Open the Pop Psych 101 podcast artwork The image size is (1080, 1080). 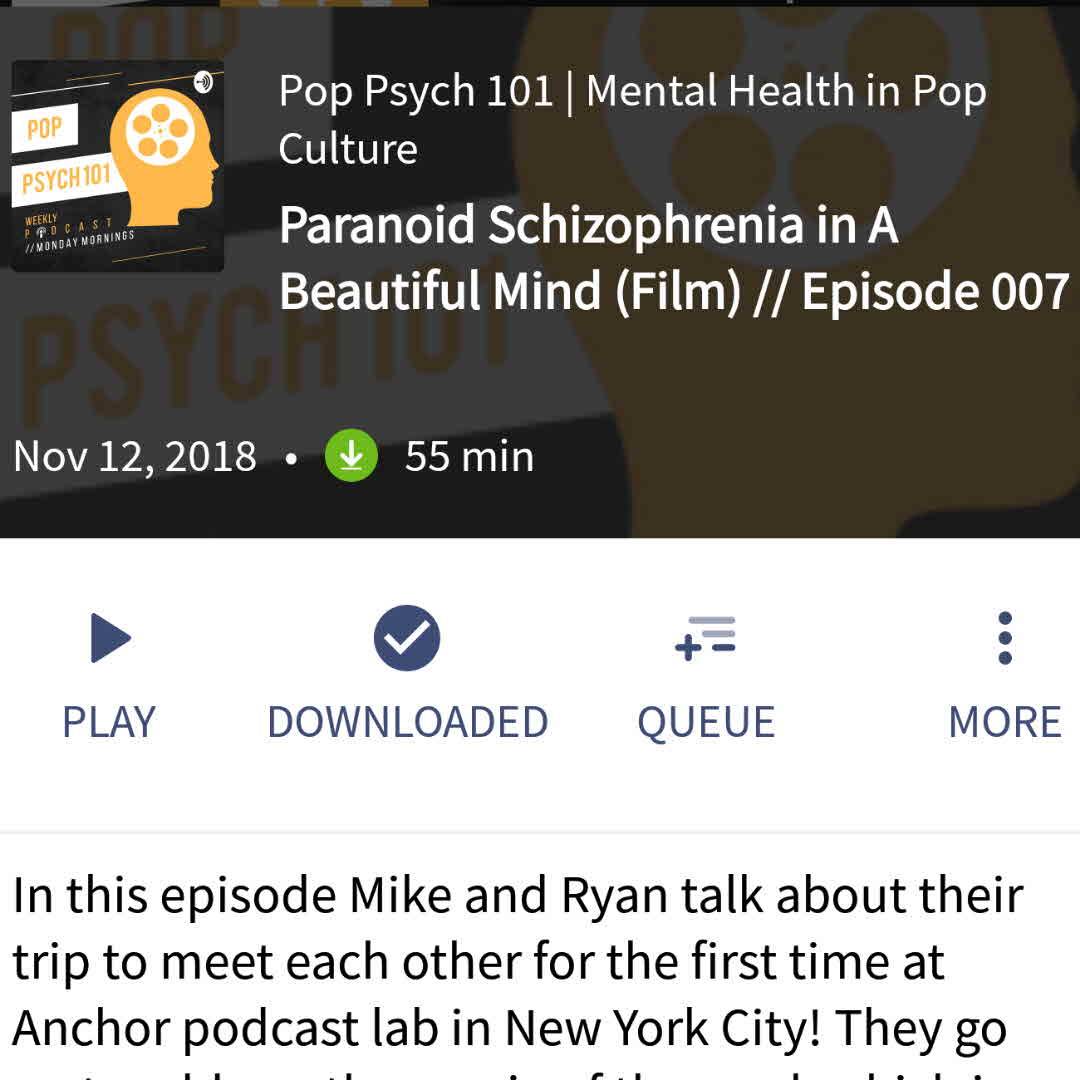pos(117,166)
